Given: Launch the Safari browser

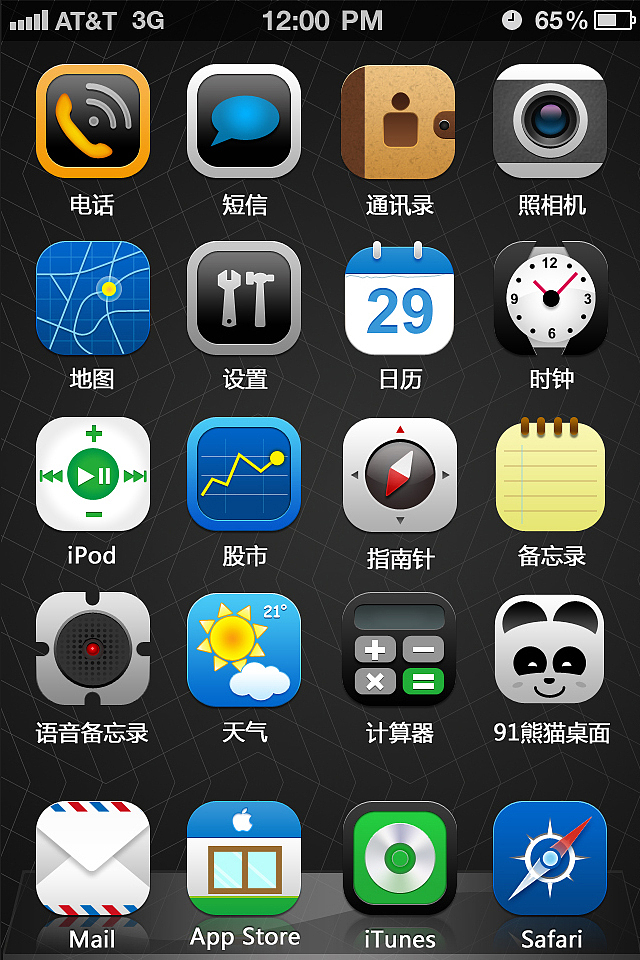Looking at the screenshot, I should point(550,858).
